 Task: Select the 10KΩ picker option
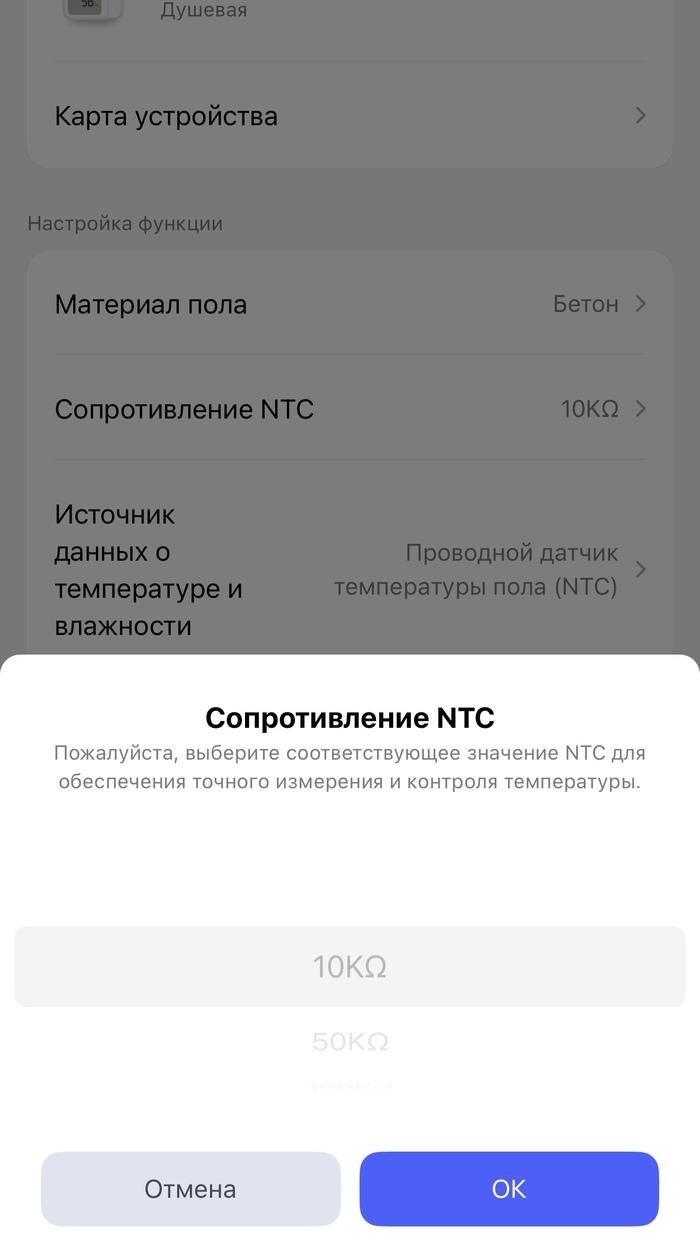pos(350,967)
